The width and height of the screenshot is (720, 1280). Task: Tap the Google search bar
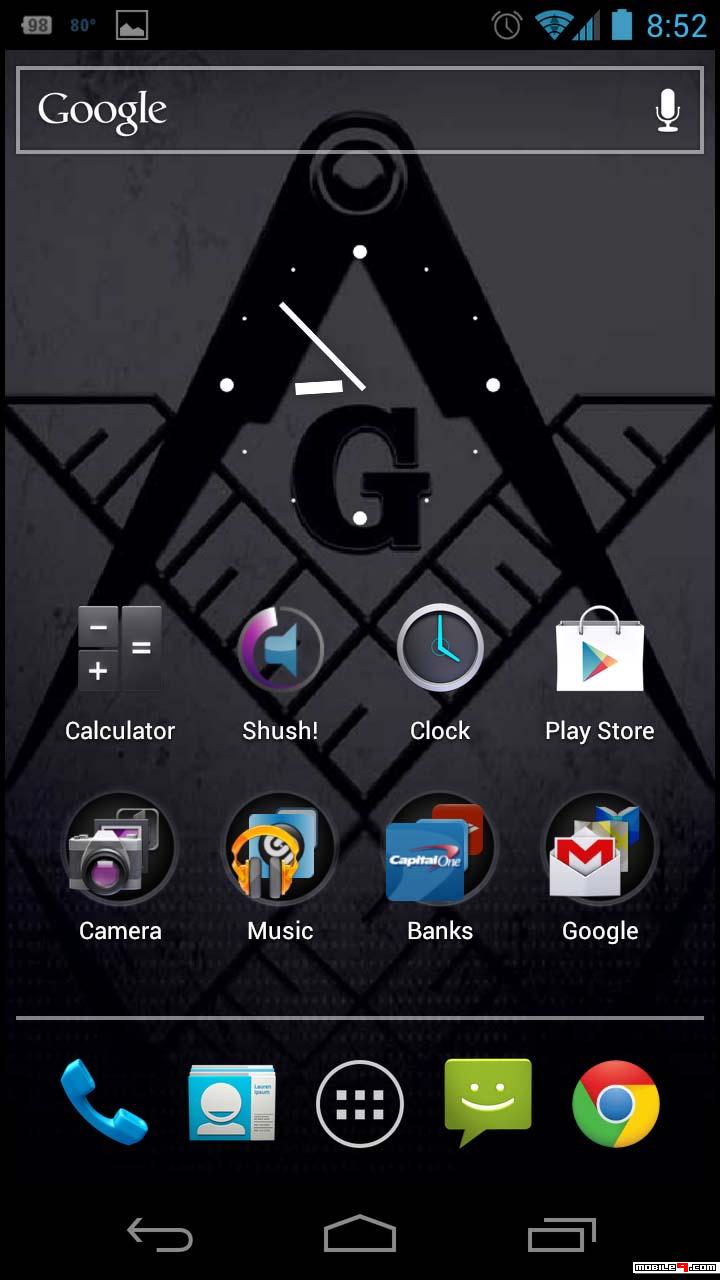point(330,110)
